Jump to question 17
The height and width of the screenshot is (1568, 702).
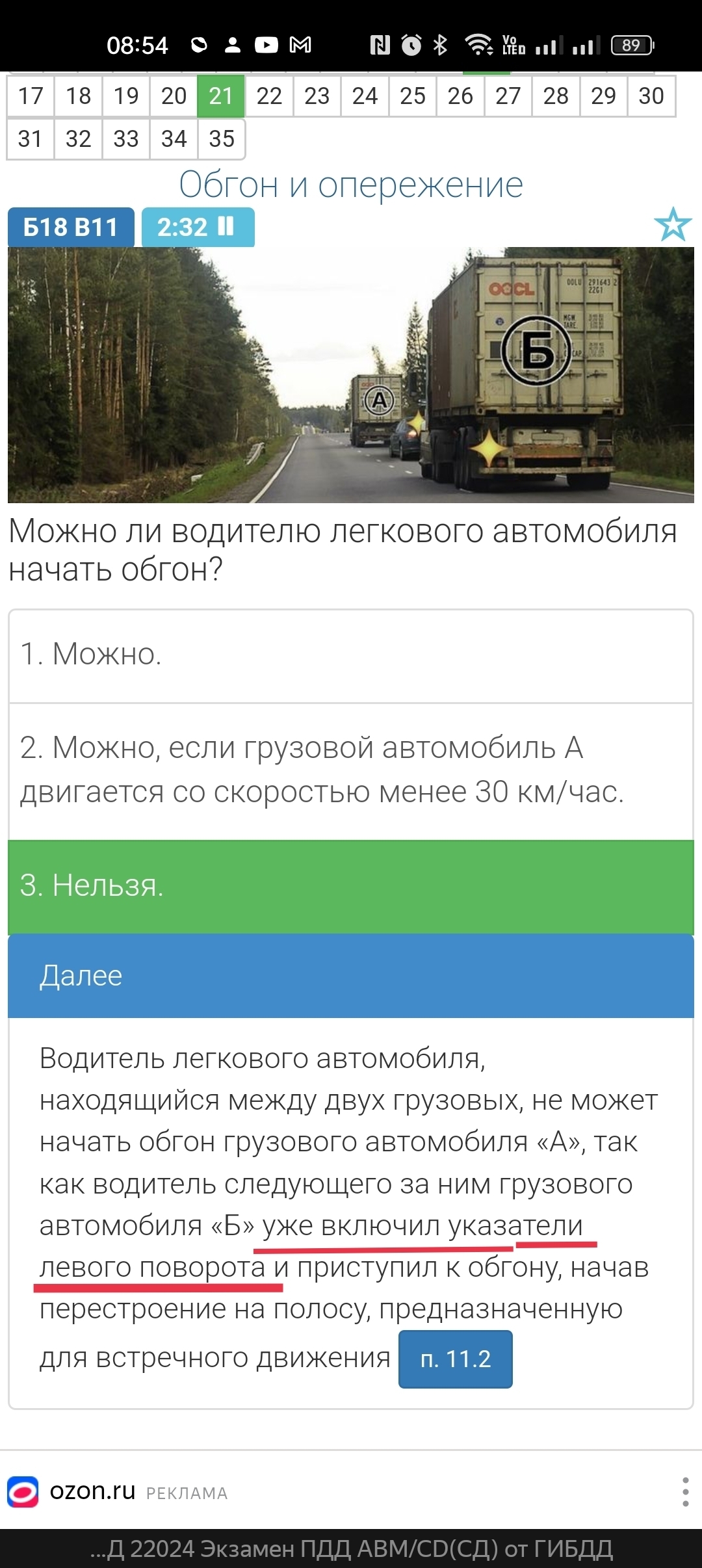(31, 96)
